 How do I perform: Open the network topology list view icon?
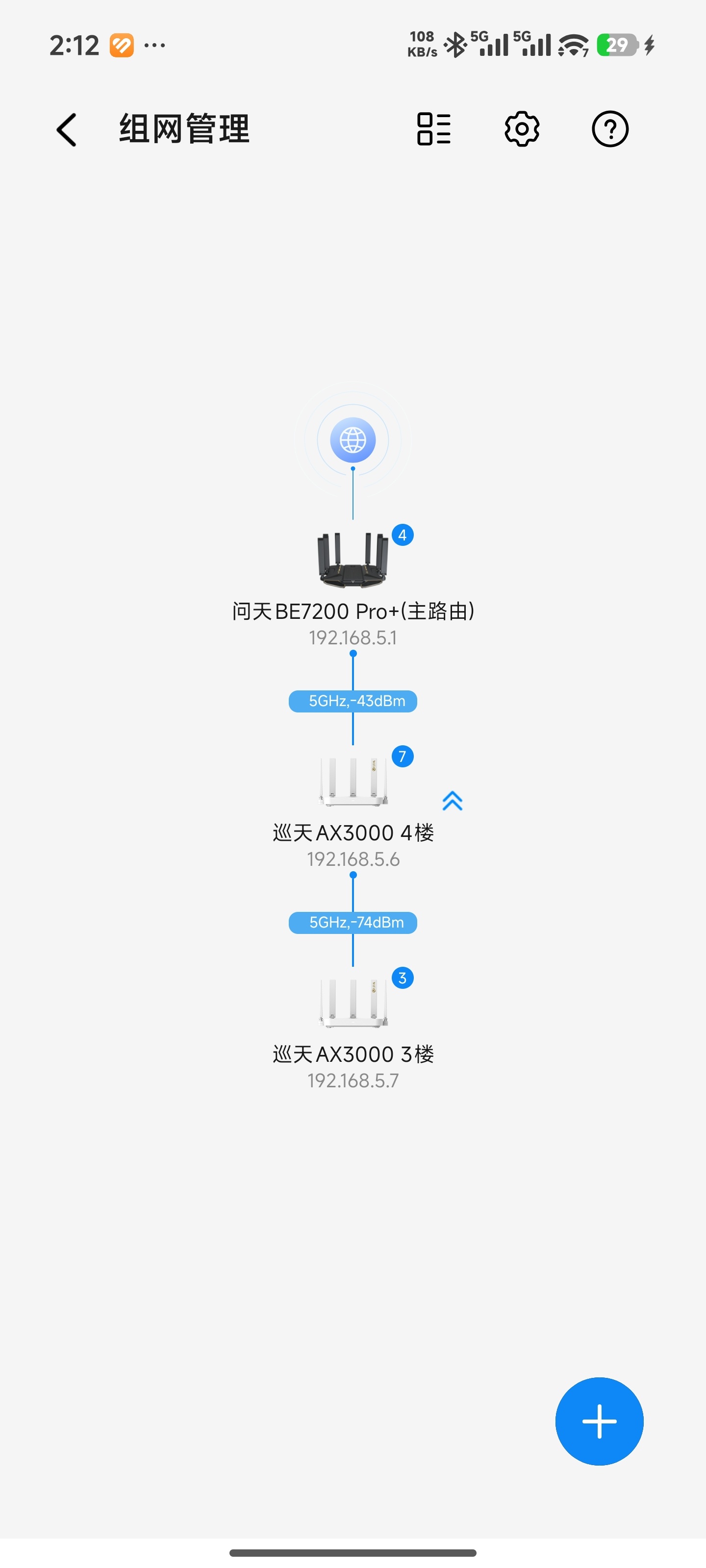(x=434, y=128)
